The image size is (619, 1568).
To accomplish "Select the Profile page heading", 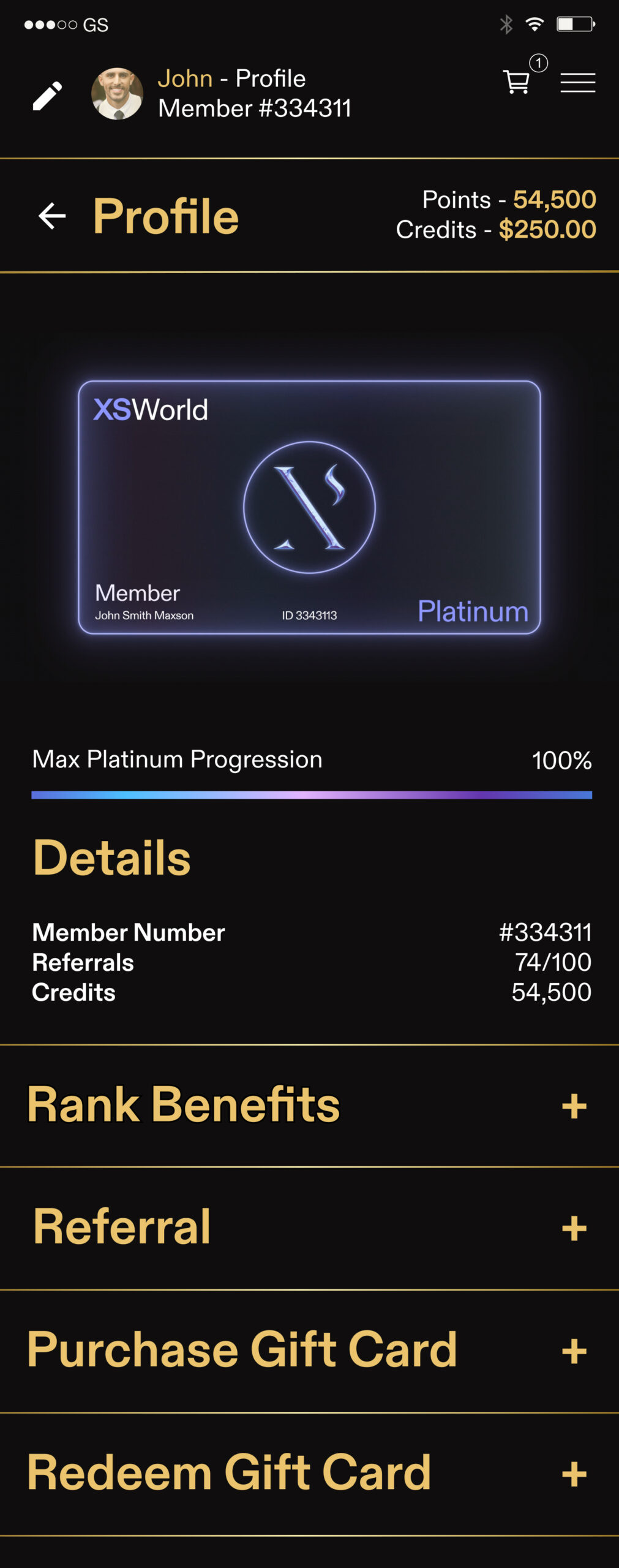I will pos(165,216).
